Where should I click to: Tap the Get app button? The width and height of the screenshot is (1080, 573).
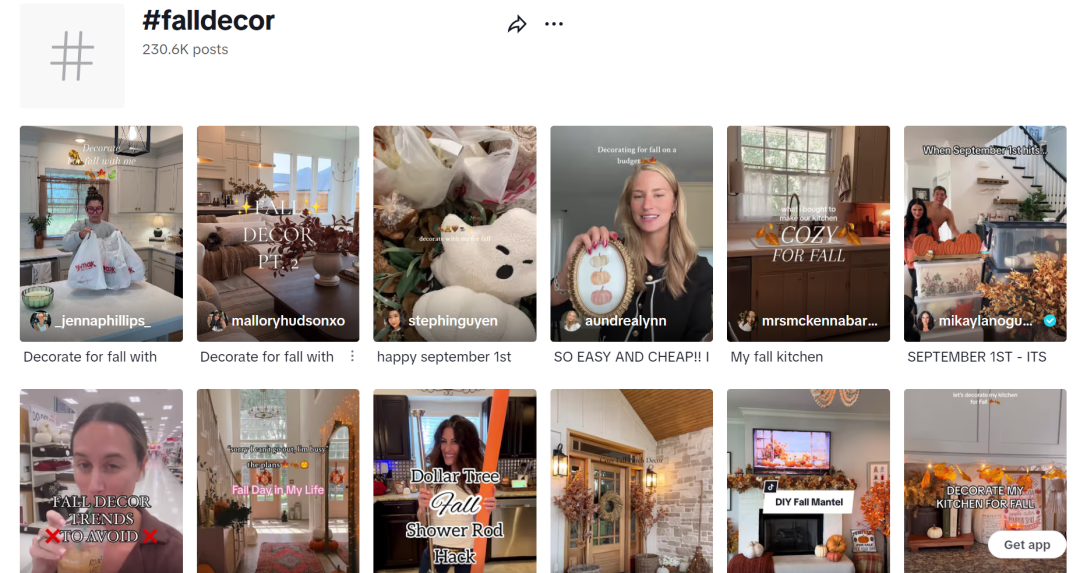click(x=1026, y=545)
